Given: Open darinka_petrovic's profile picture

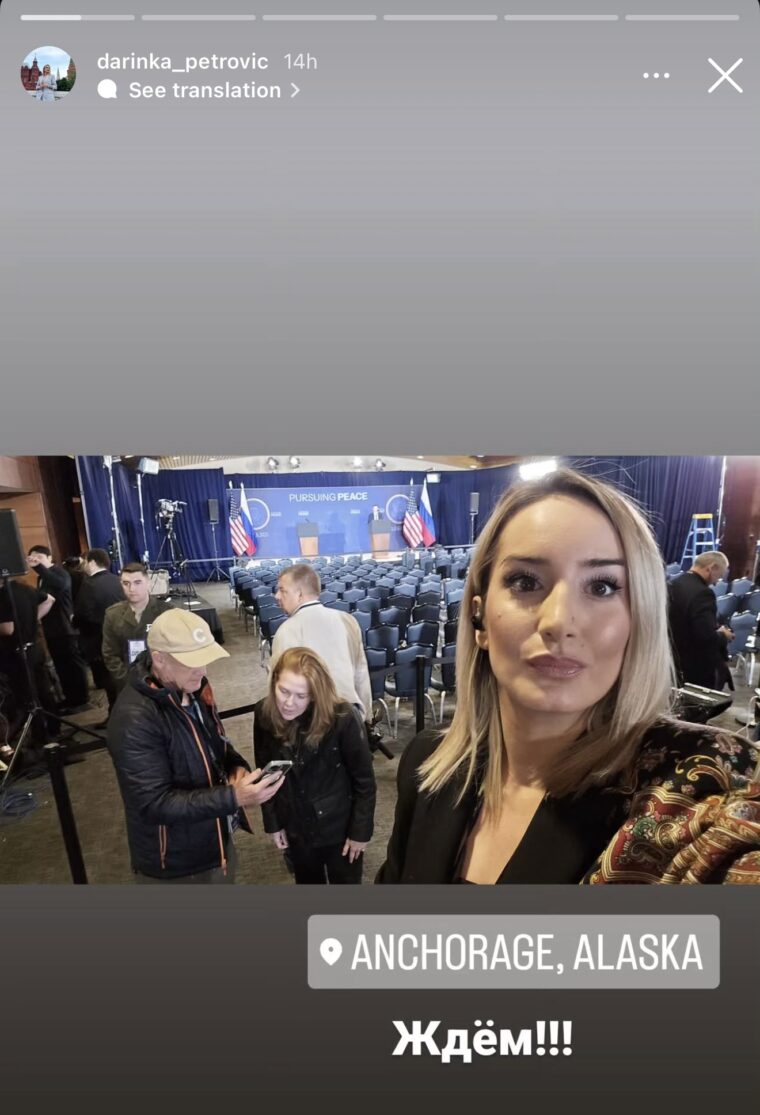Looking at the screenshot, I should [47, 74].
